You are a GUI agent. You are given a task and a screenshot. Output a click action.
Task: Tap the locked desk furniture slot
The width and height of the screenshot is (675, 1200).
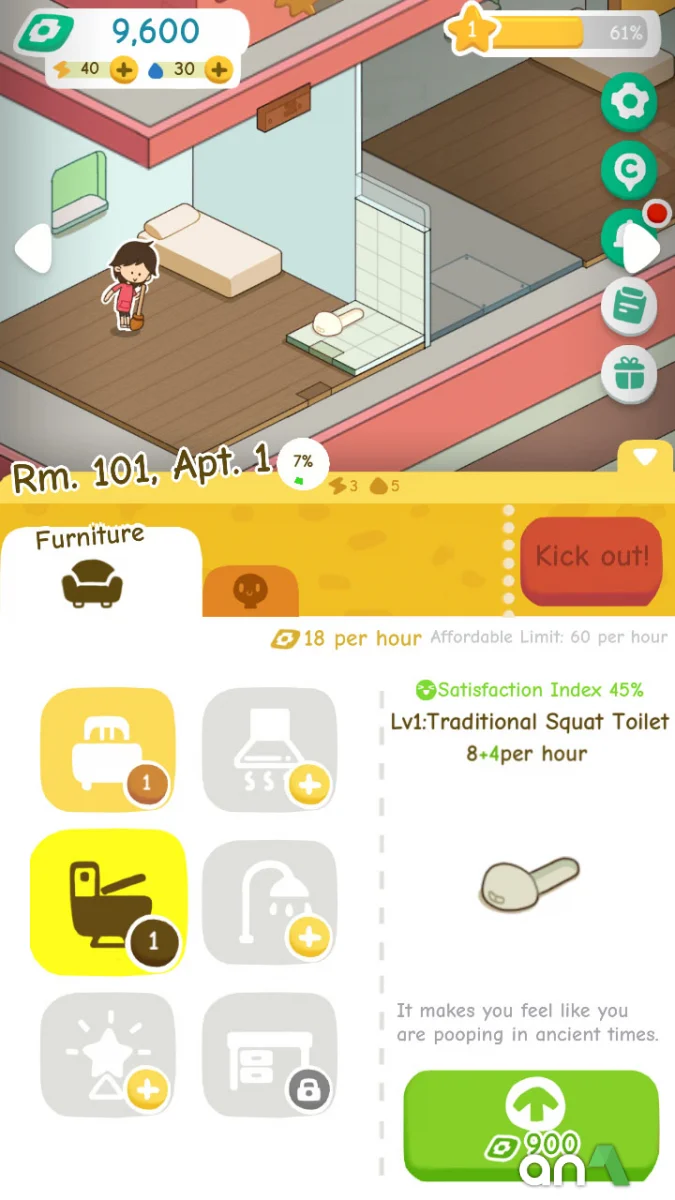270,1055
